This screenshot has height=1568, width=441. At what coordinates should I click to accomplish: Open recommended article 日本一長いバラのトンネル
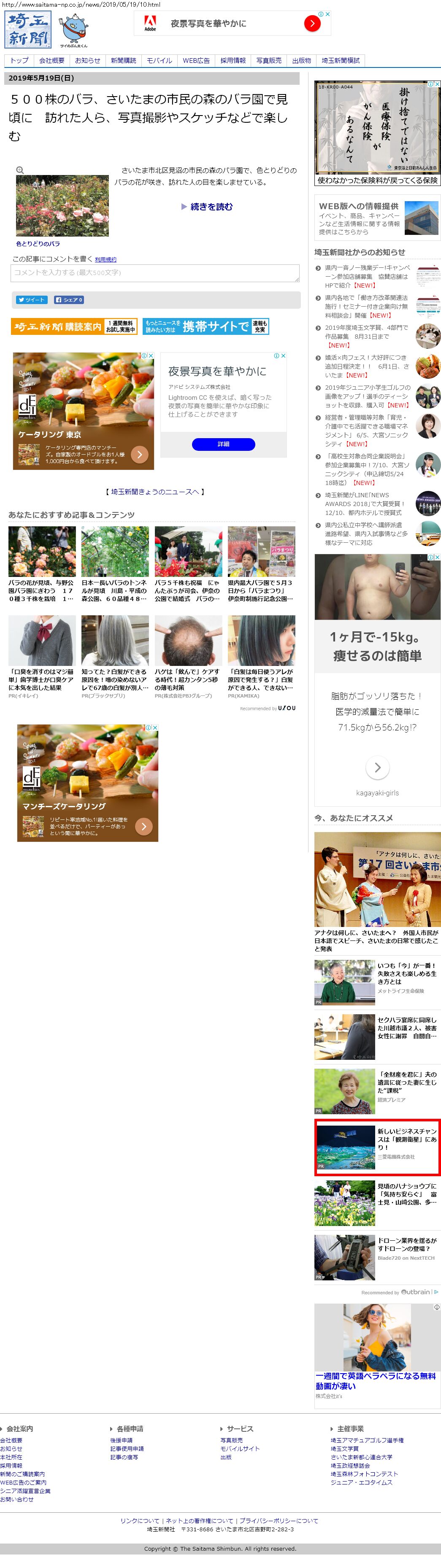[114, 590]
